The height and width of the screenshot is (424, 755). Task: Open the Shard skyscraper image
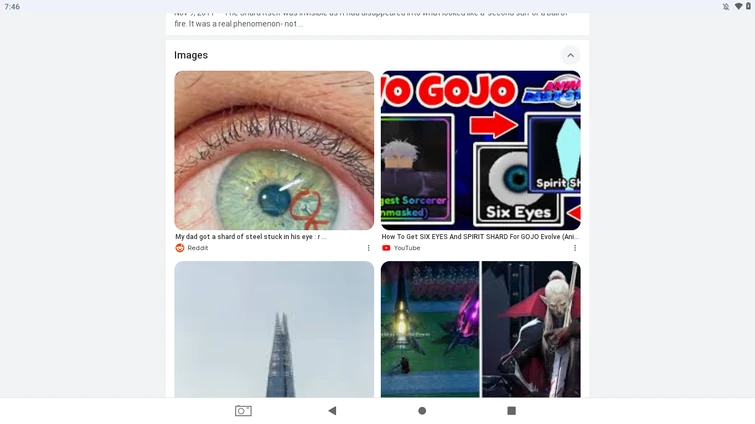click(x=274, y=330)
